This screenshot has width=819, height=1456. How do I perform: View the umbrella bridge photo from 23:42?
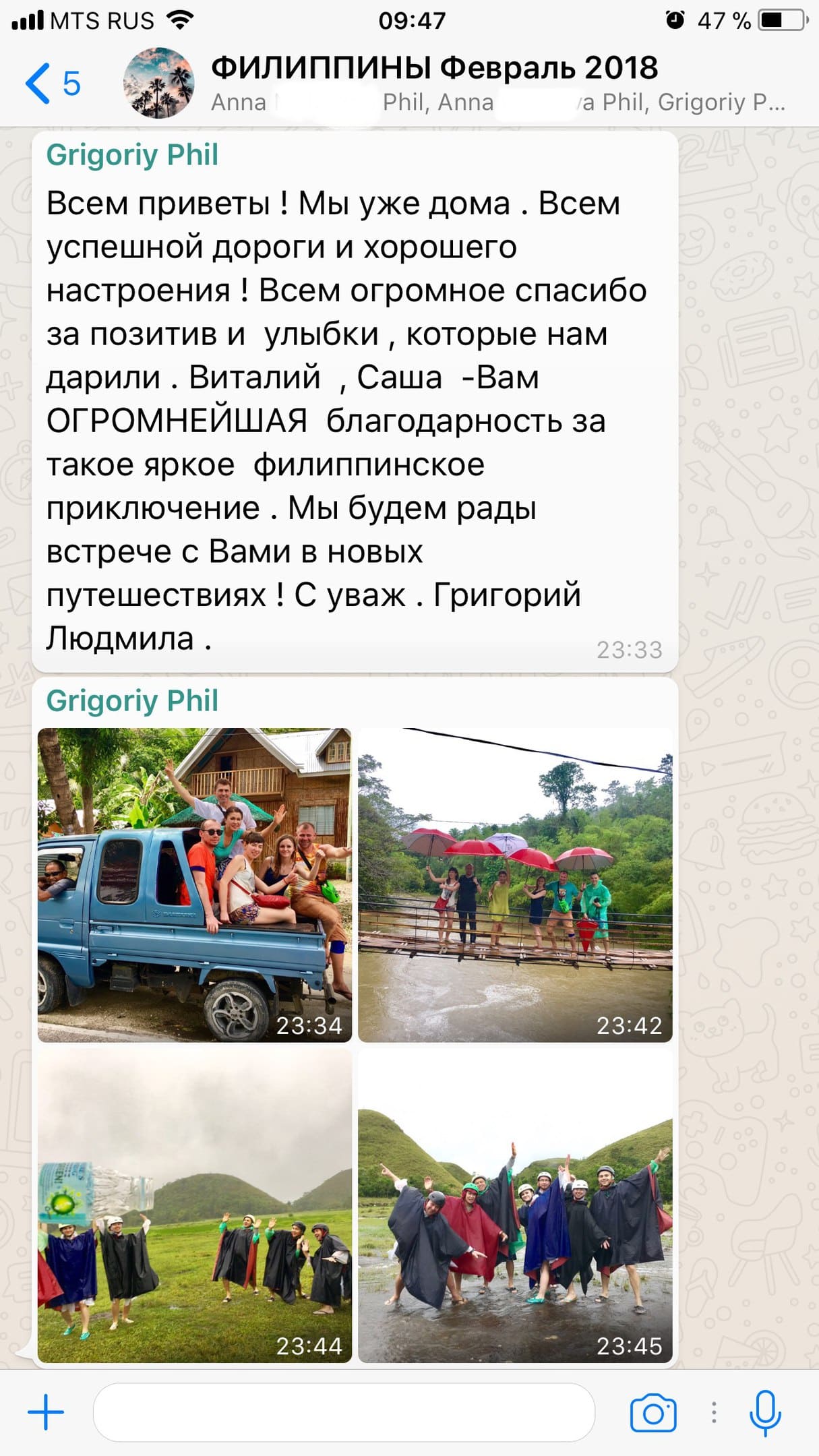(515, 884)
